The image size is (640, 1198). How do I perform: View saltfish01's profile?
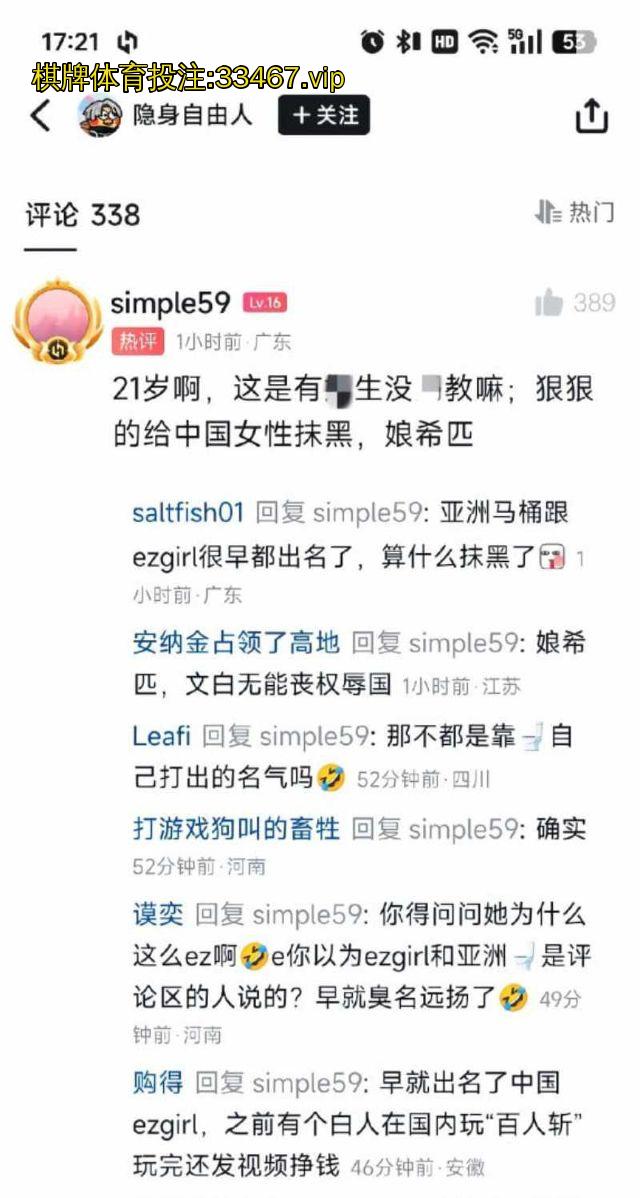(188, 512)
